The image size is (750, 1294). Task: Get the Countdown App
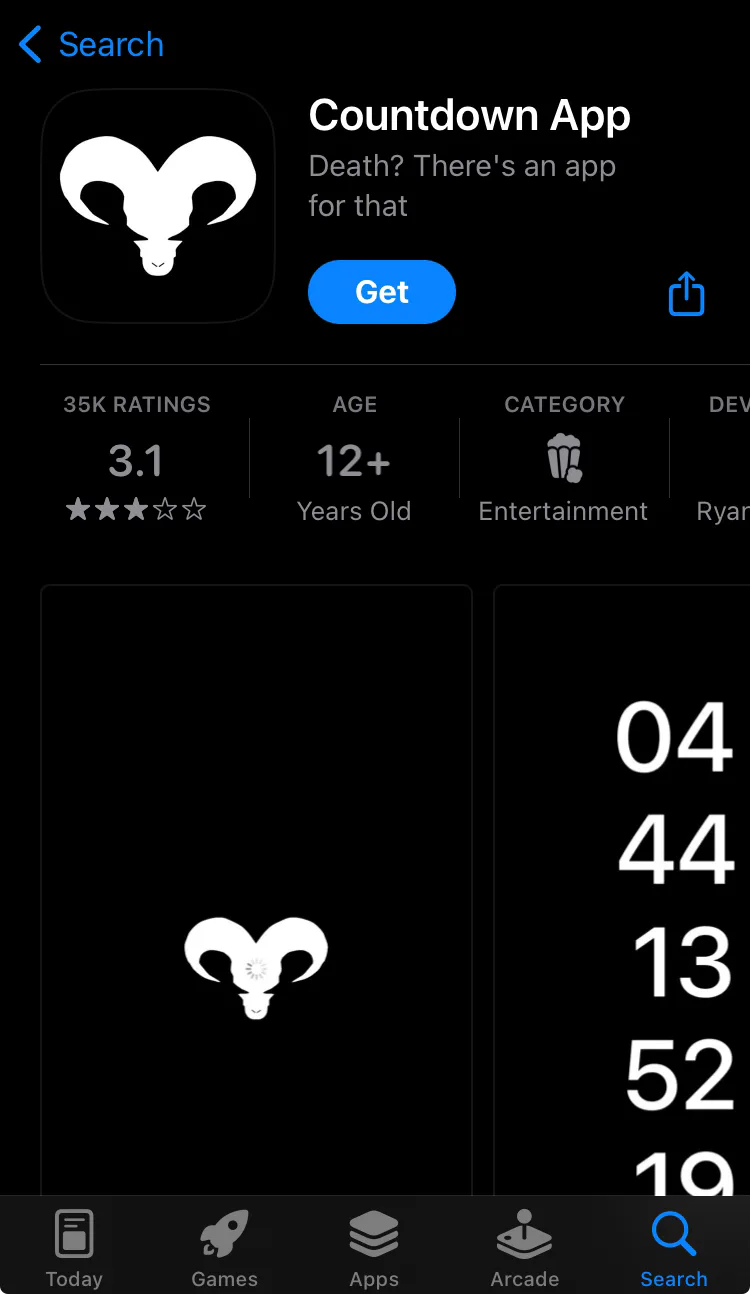click(382, 292)
